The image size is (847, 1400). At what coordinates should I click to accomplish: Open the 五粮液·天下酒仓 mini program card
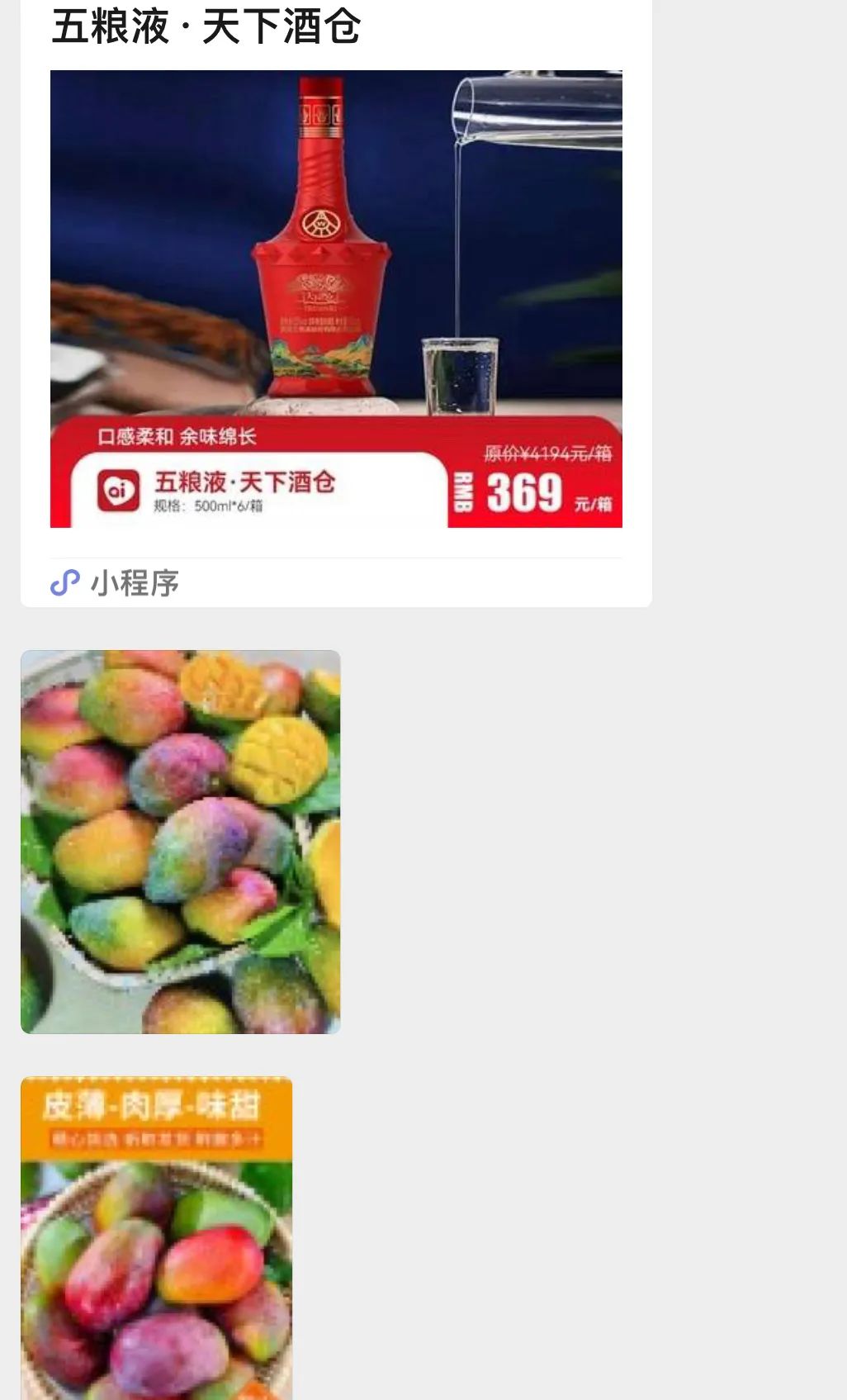point(336,299)
